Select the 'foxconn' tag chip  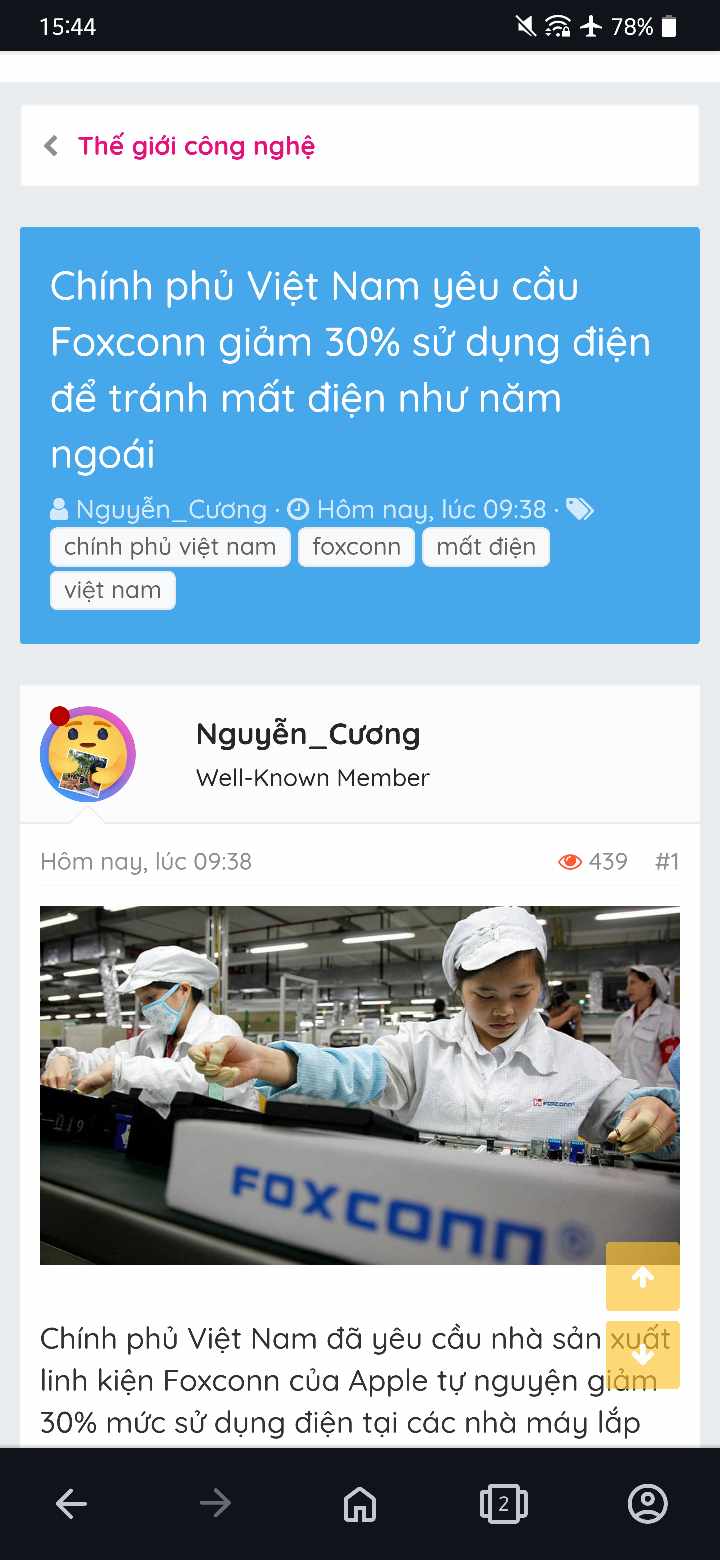click(x=356, y=547)
